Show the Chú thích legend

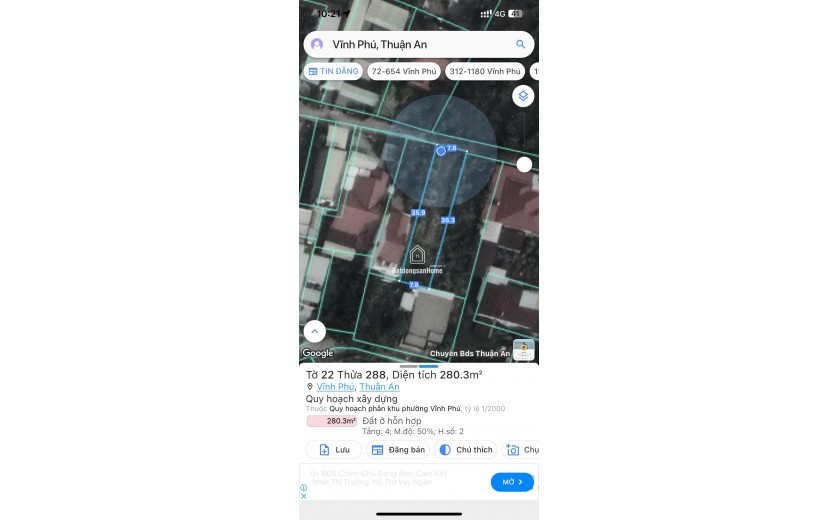coord(465,450)
